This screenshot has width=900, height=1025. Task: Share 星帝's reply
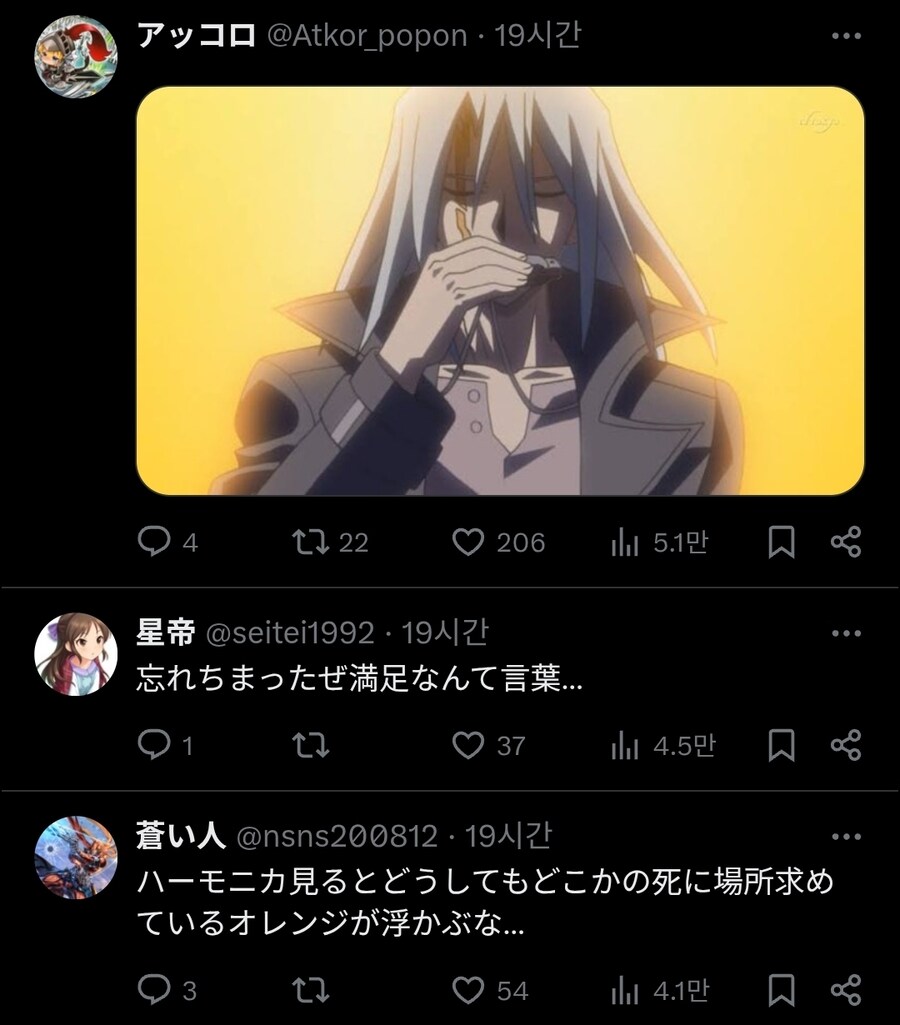point(846,745)
